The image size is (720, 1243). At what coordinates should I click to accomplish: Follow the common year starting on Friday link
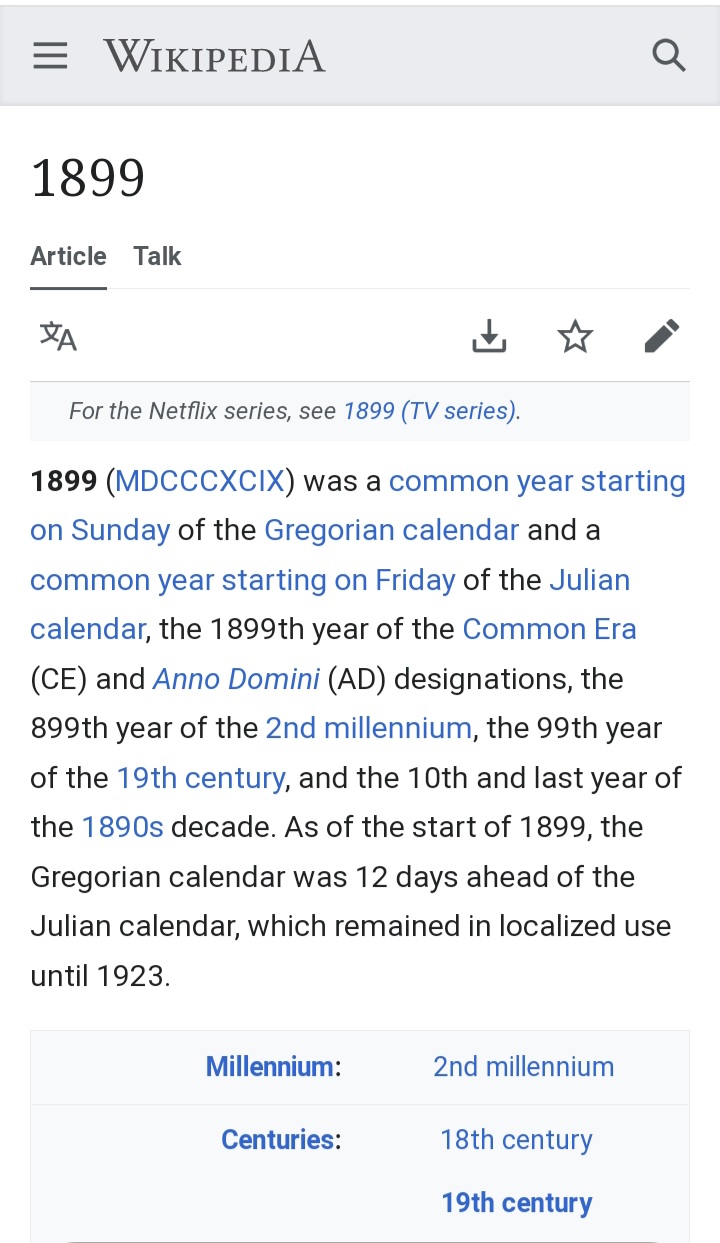pos(242,580)
